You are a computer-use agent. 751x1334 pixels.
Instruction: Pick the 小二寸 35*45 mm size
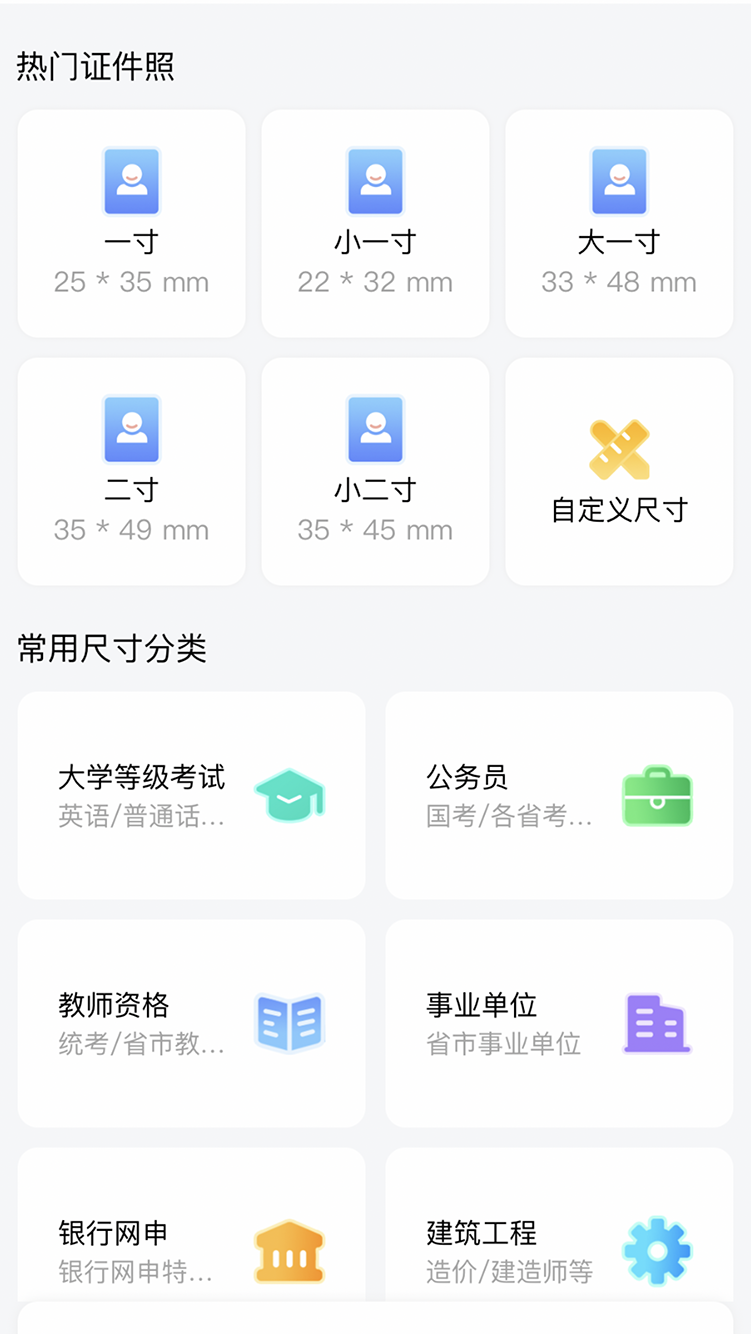[x=375, y=472]
